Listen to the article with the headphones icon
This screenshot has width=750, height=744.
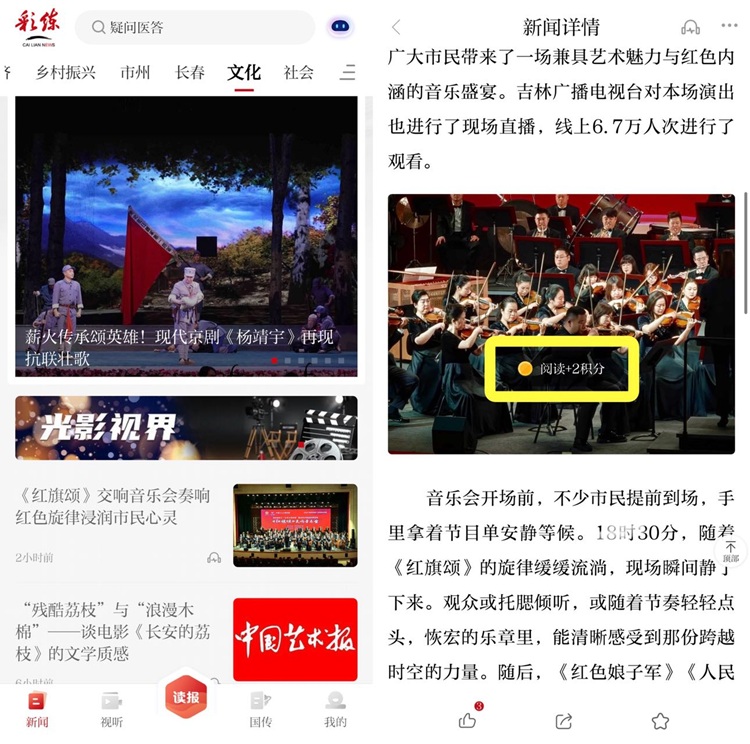690,27
